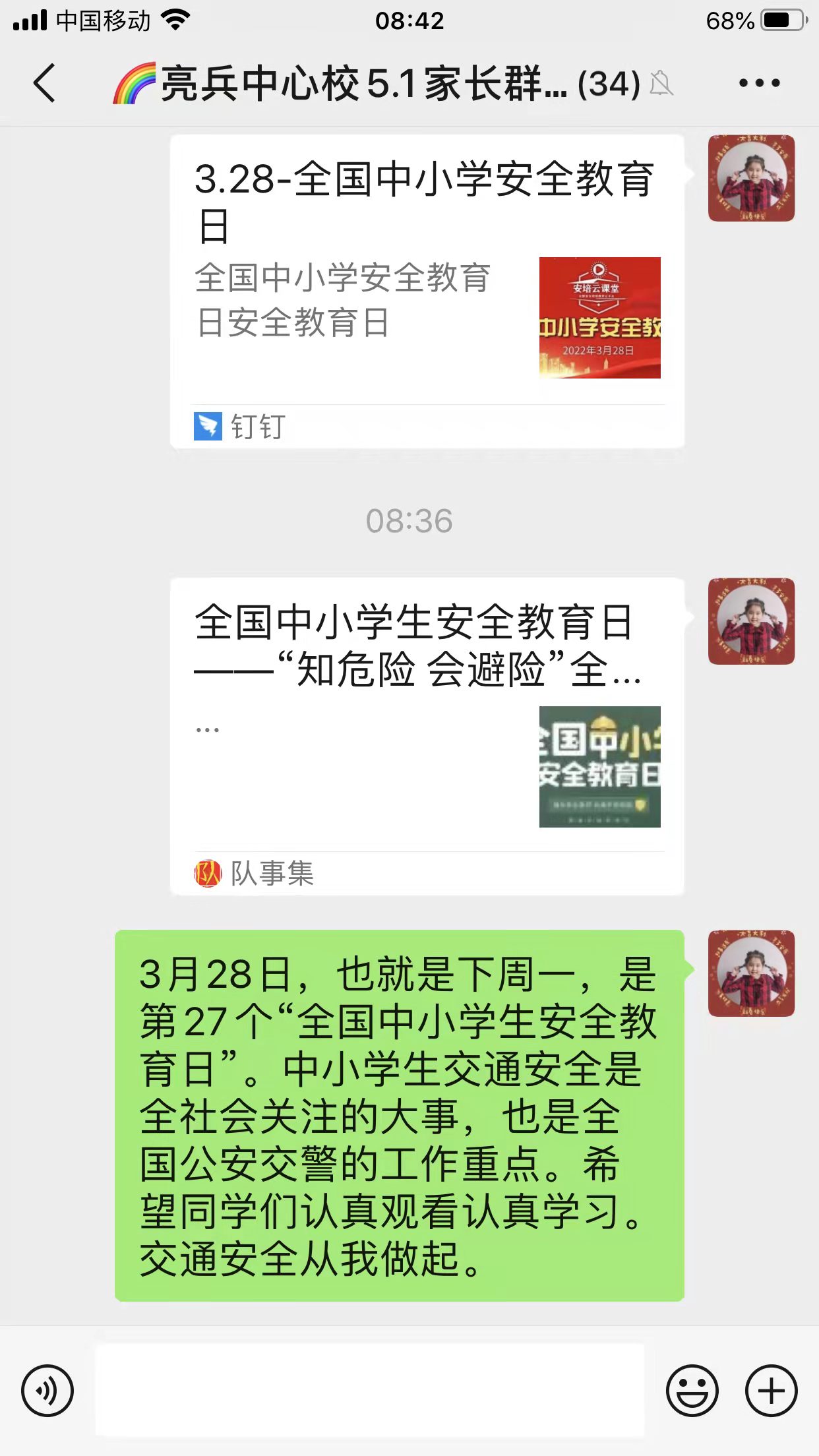Open the plus attachments menu

click(x=771, y=1391)
